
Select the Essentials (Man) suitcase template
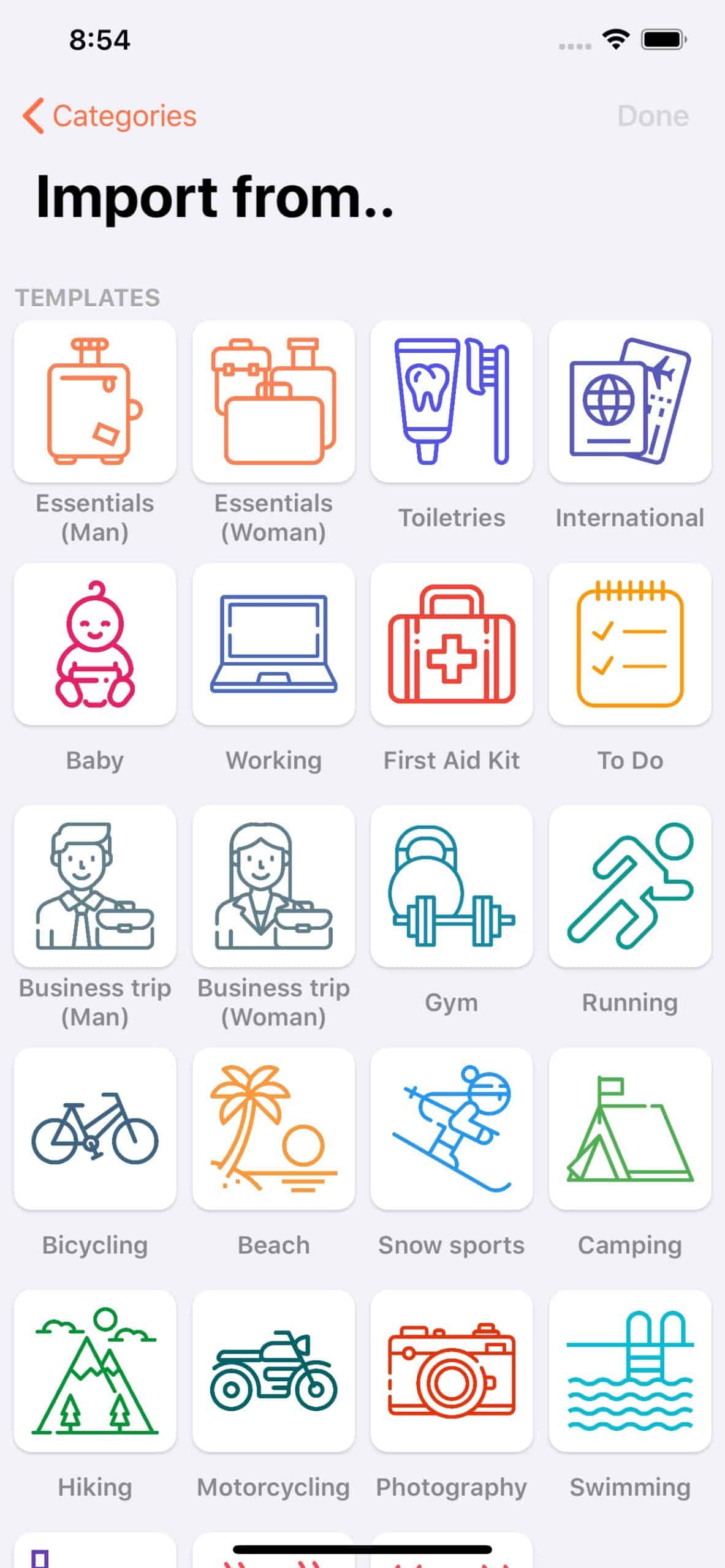tap(94, 400)
